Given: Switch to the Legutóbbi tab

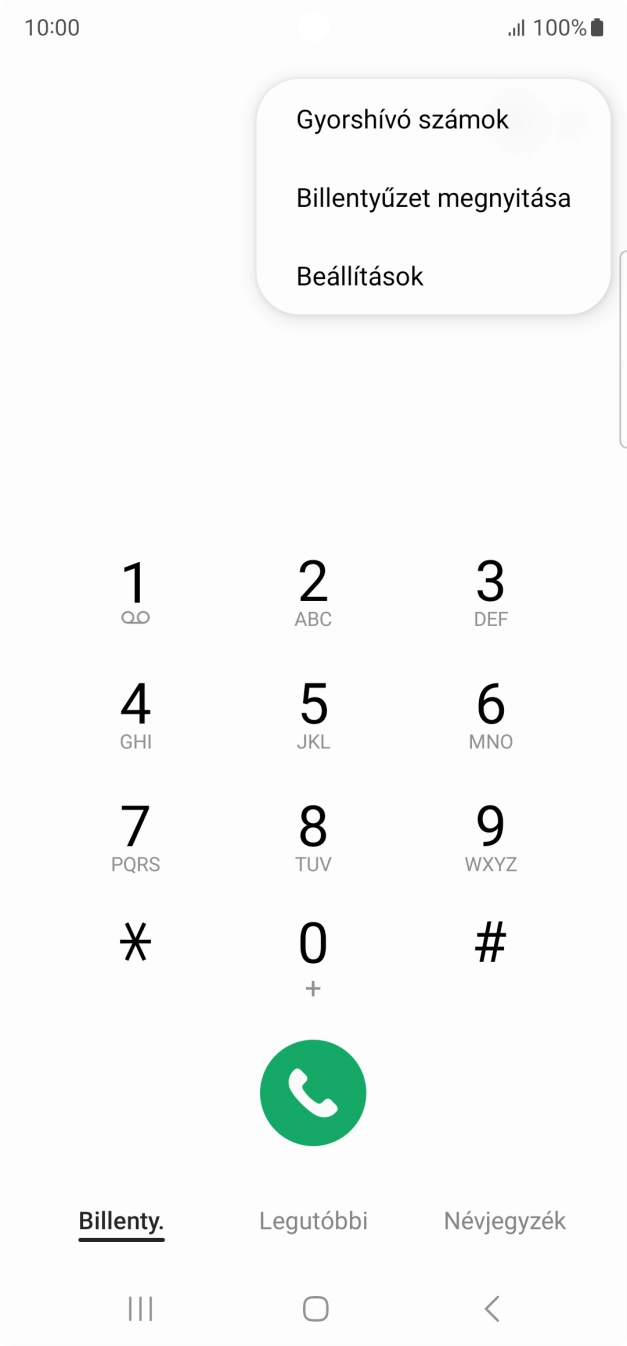Looking at the screenshot, I should point(313,1221).
